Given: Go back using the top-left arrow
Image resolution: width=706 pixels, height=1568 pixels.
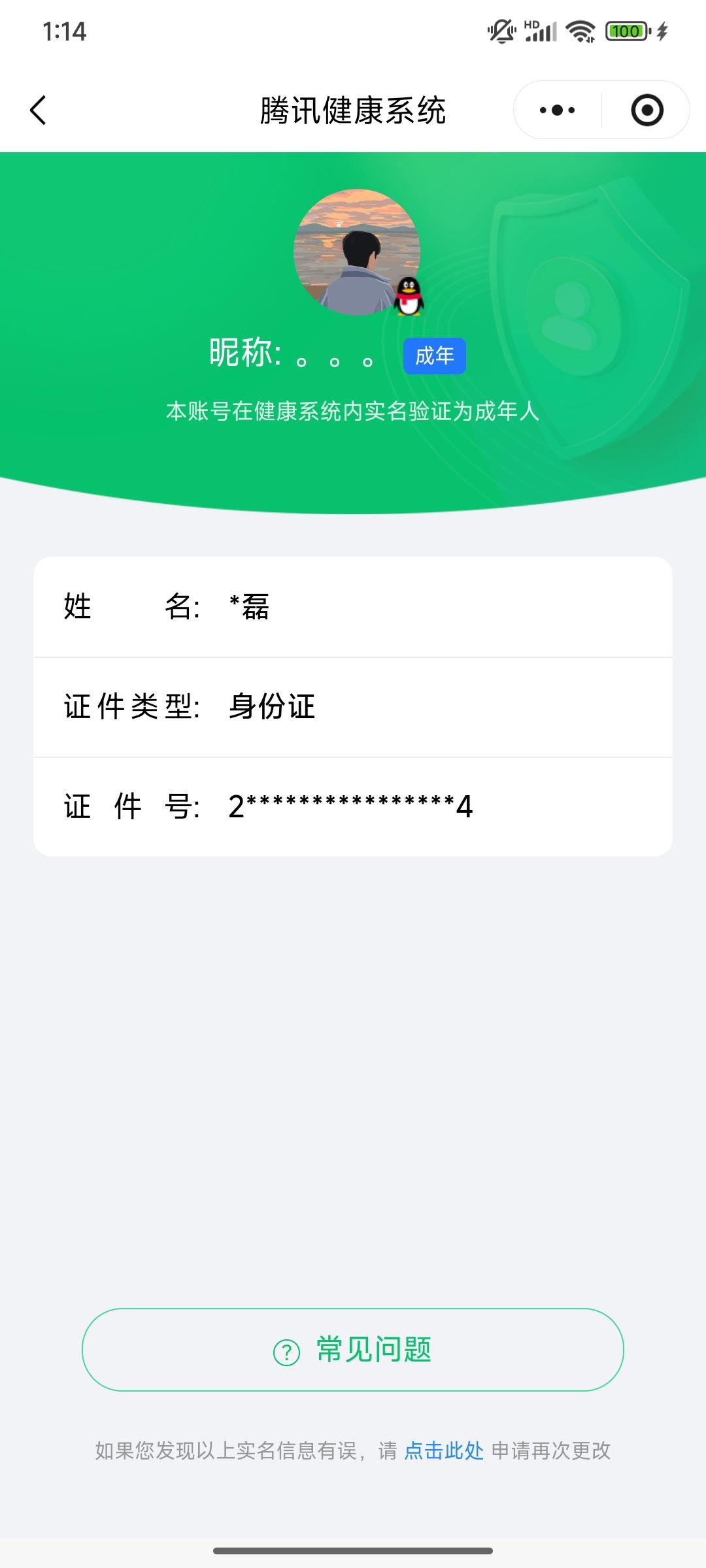Looking at the screenshot, I should pyautogui.click(x=39, y=110).
